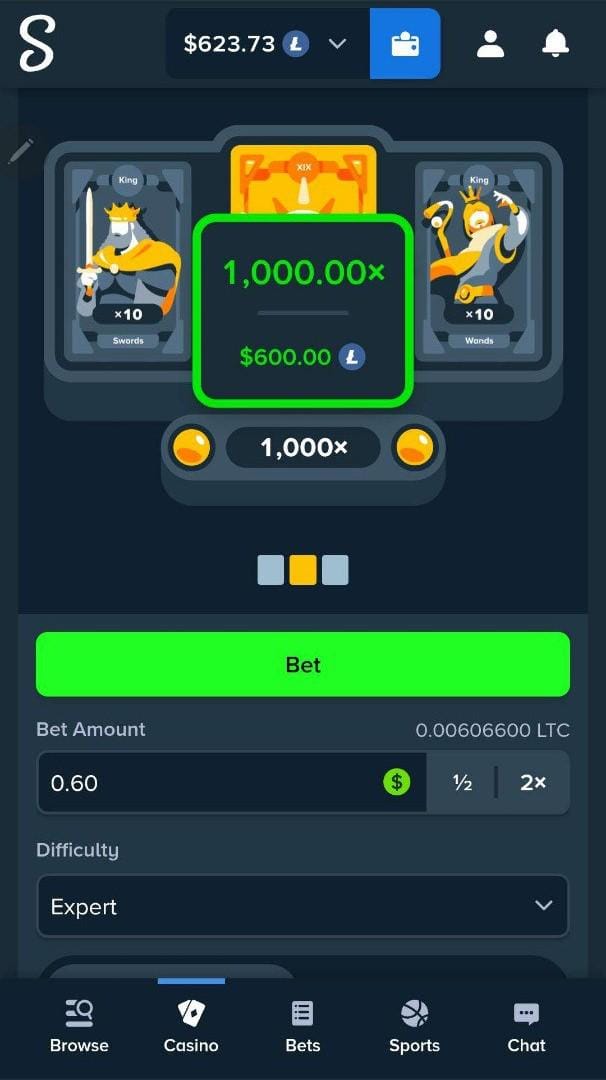Viewport: 606px width, 1080px height.
Task: Expand the Difficulty dropdown set to Expert
Action: coord(303,906)
